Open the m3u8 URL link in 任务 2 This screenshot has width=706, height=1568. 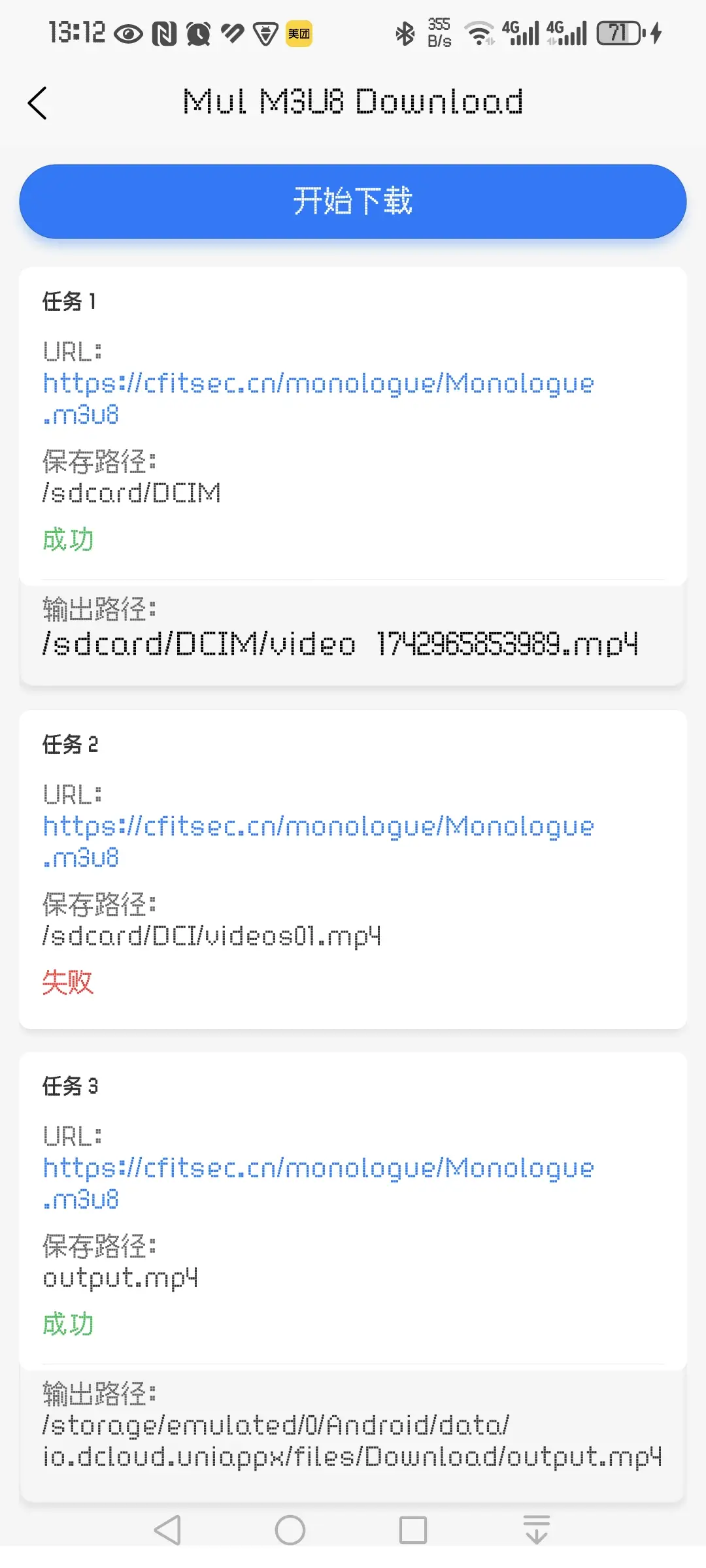(x=318, y=841)
